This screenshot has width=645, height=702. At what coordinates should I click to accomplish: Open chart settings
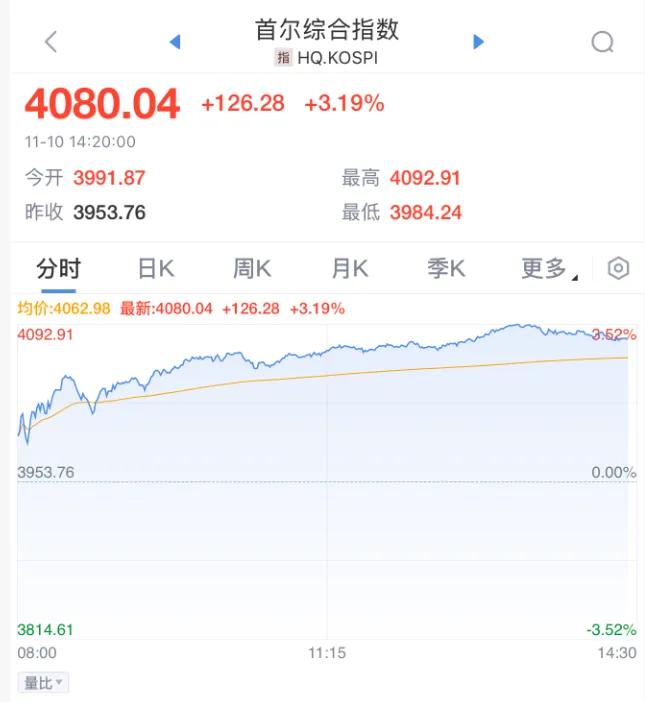[x=619, y=268]
